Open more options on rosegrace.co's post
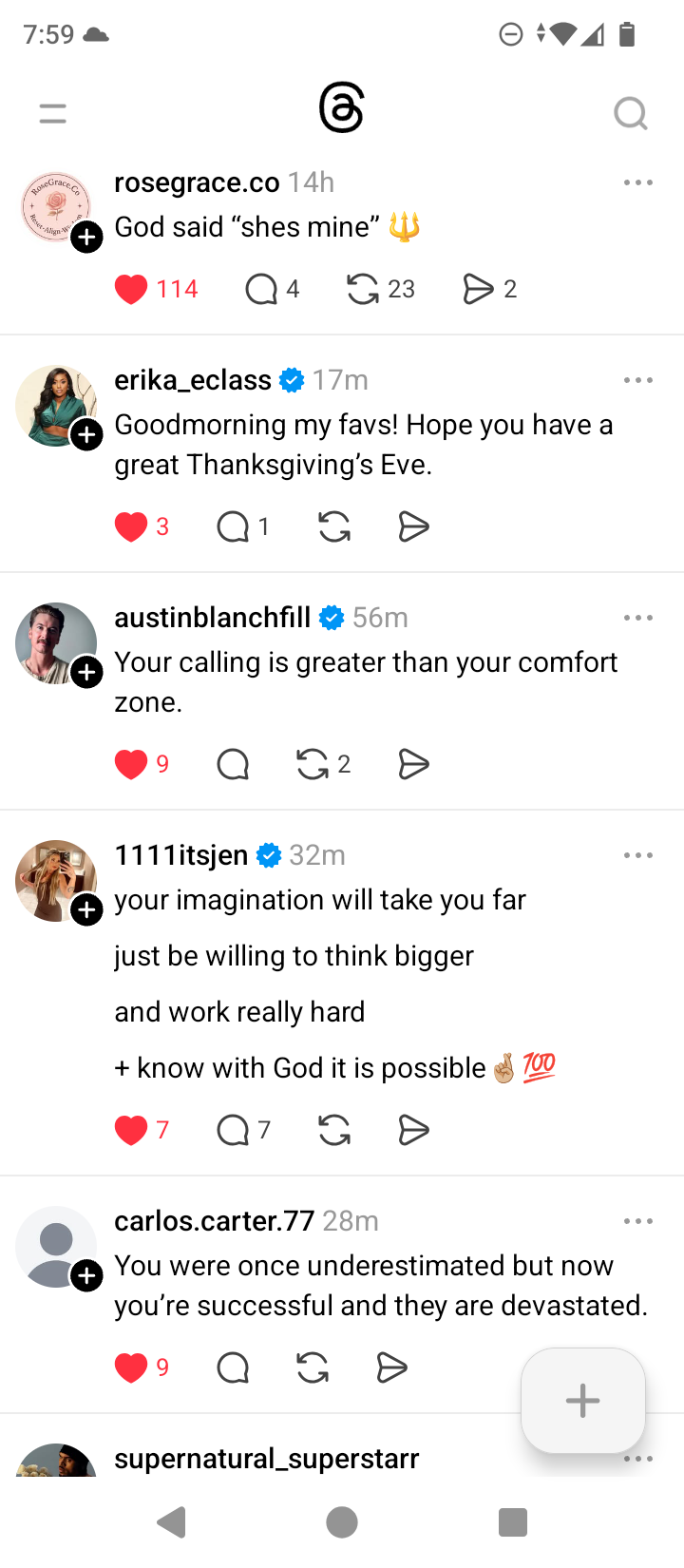The width and height of the screenshot is (684, 1568). coord(638,182)
